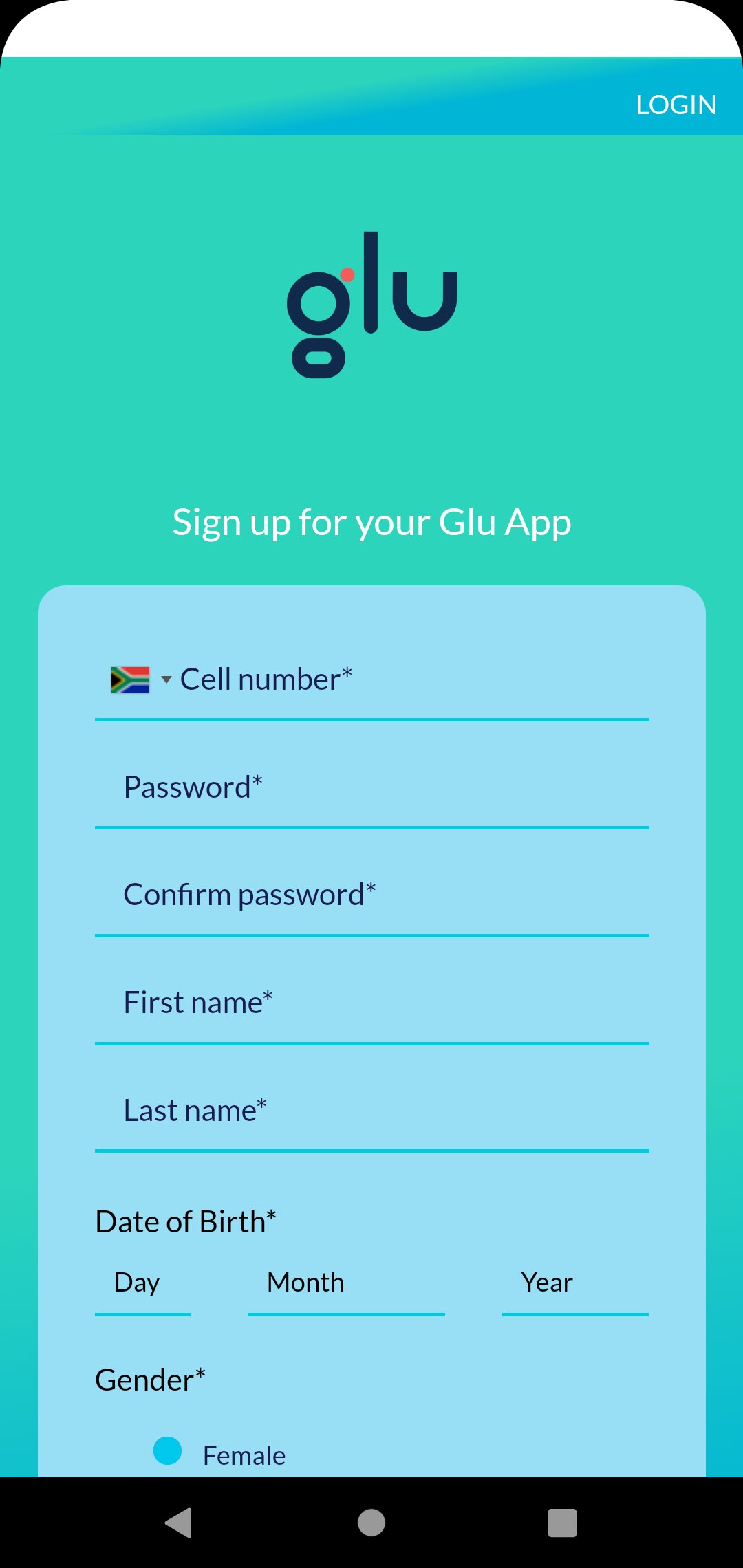Click LOGIN at the top right

677,104
